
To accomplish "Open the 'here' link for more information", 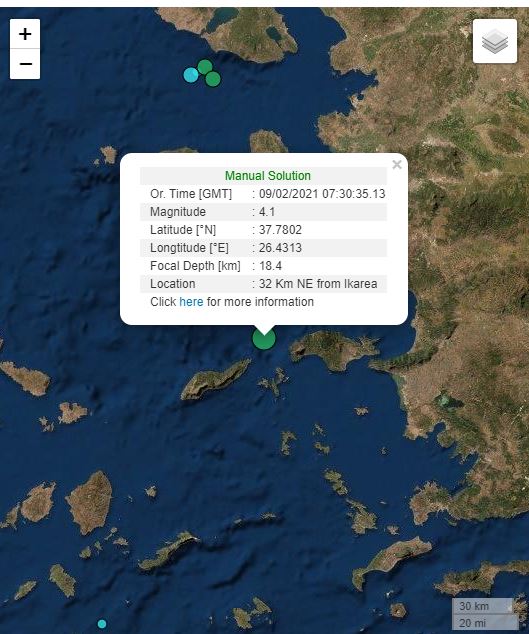I will (191, 302).
